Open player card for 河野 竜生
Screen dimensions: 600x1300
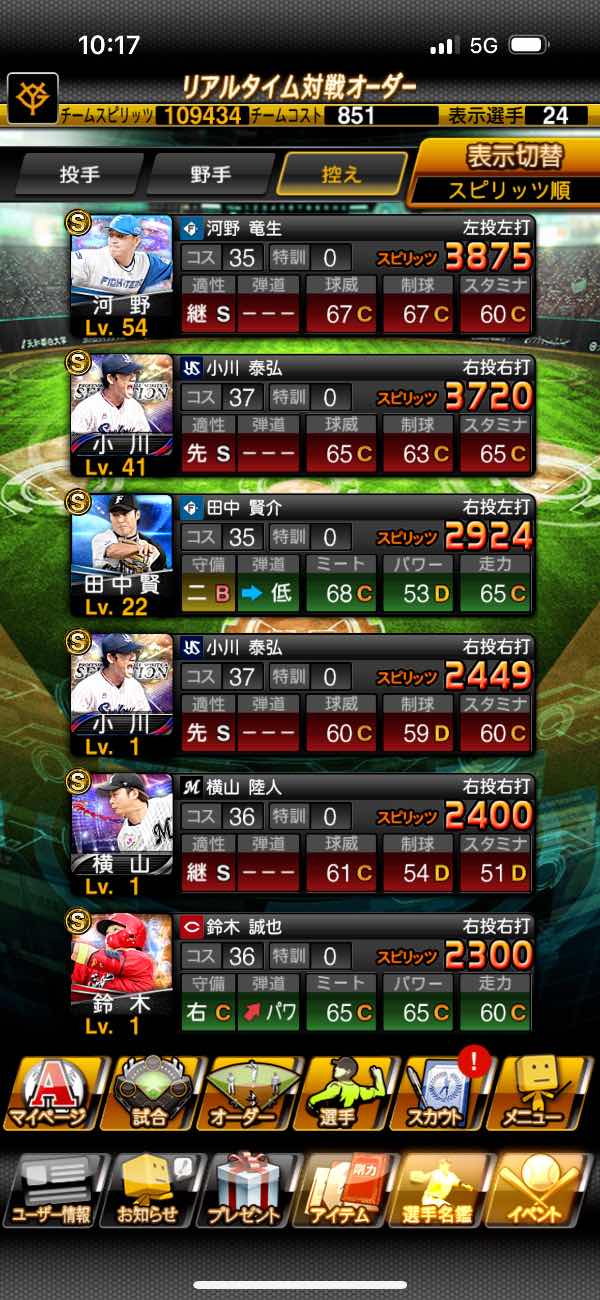(x=300, y=275)
